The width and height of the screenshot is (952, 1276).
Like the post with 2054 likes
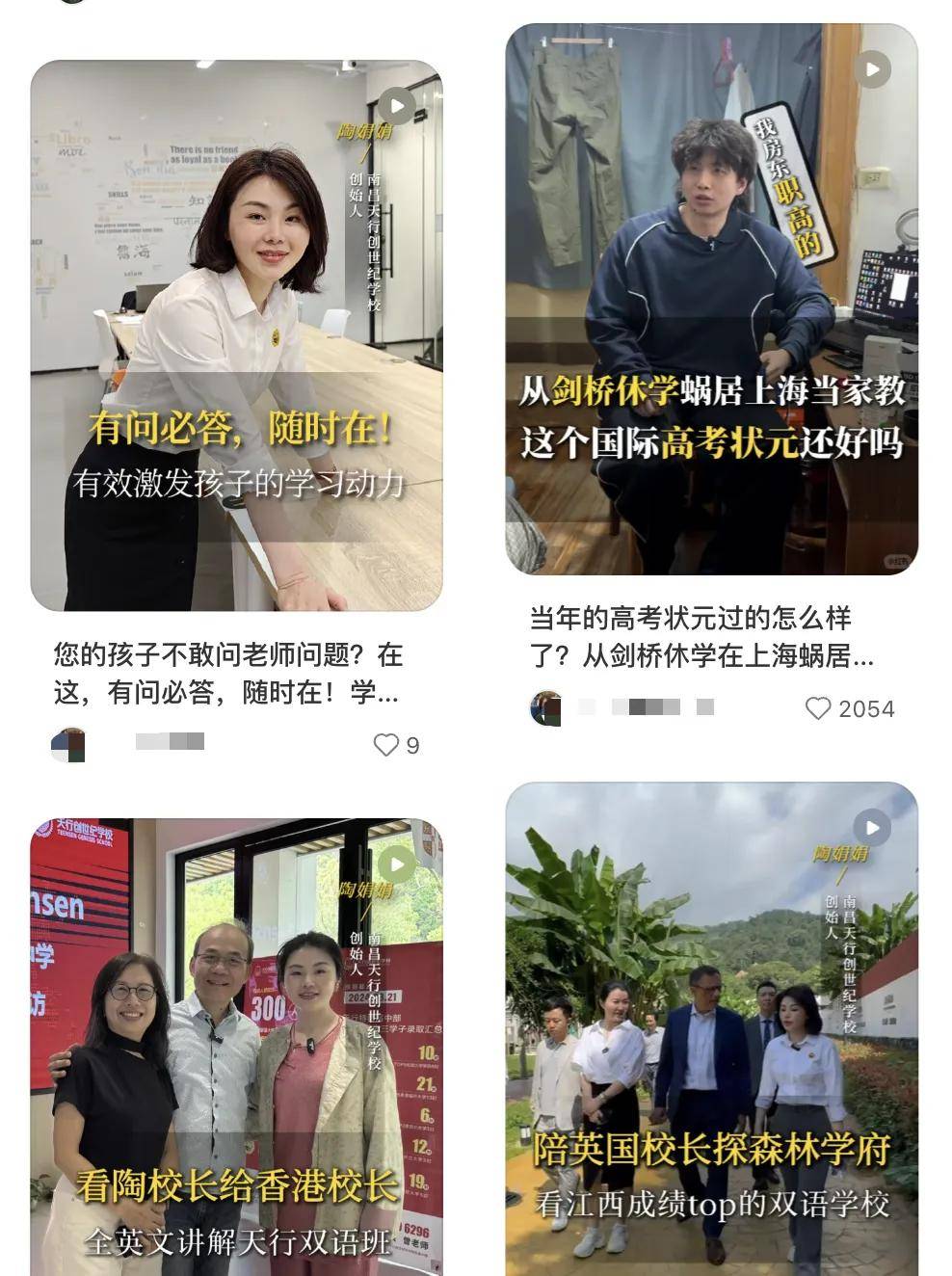(818, 709)
